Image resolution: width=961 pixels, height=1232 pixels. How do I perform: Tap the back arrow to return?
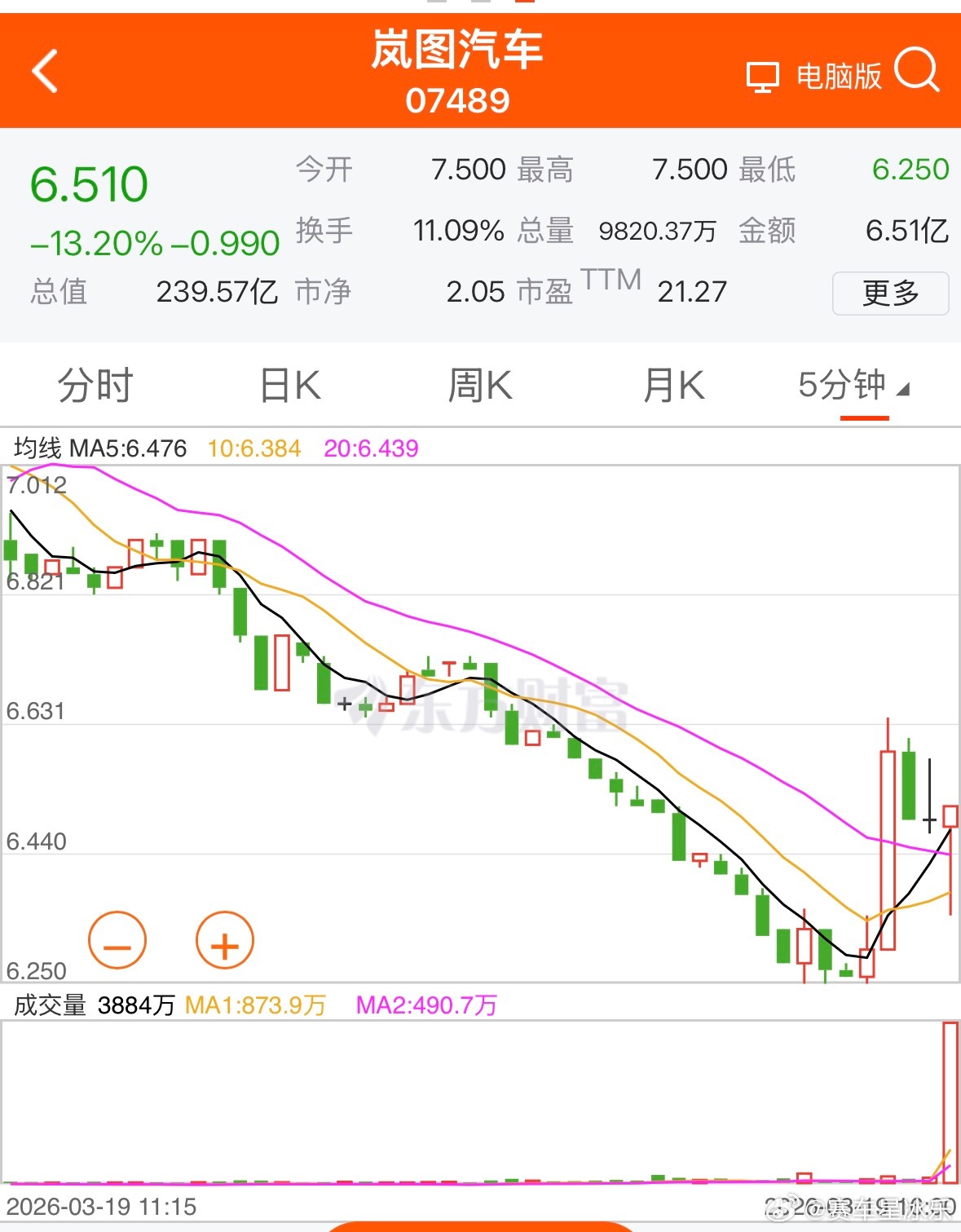pyautogui.click(x=45, y=73)
